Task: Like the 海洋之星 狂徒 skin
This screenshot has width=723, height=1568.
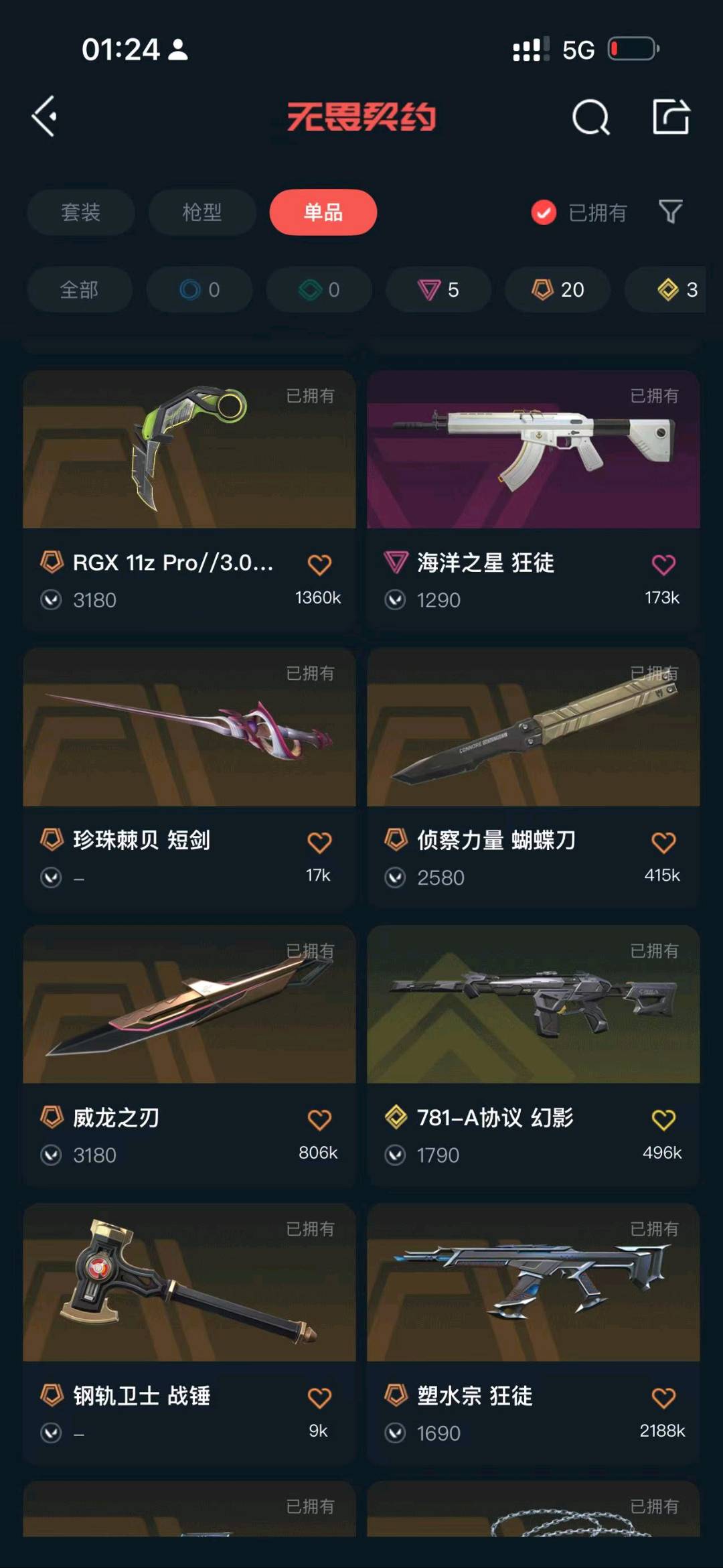Action: tap(663, 565)
